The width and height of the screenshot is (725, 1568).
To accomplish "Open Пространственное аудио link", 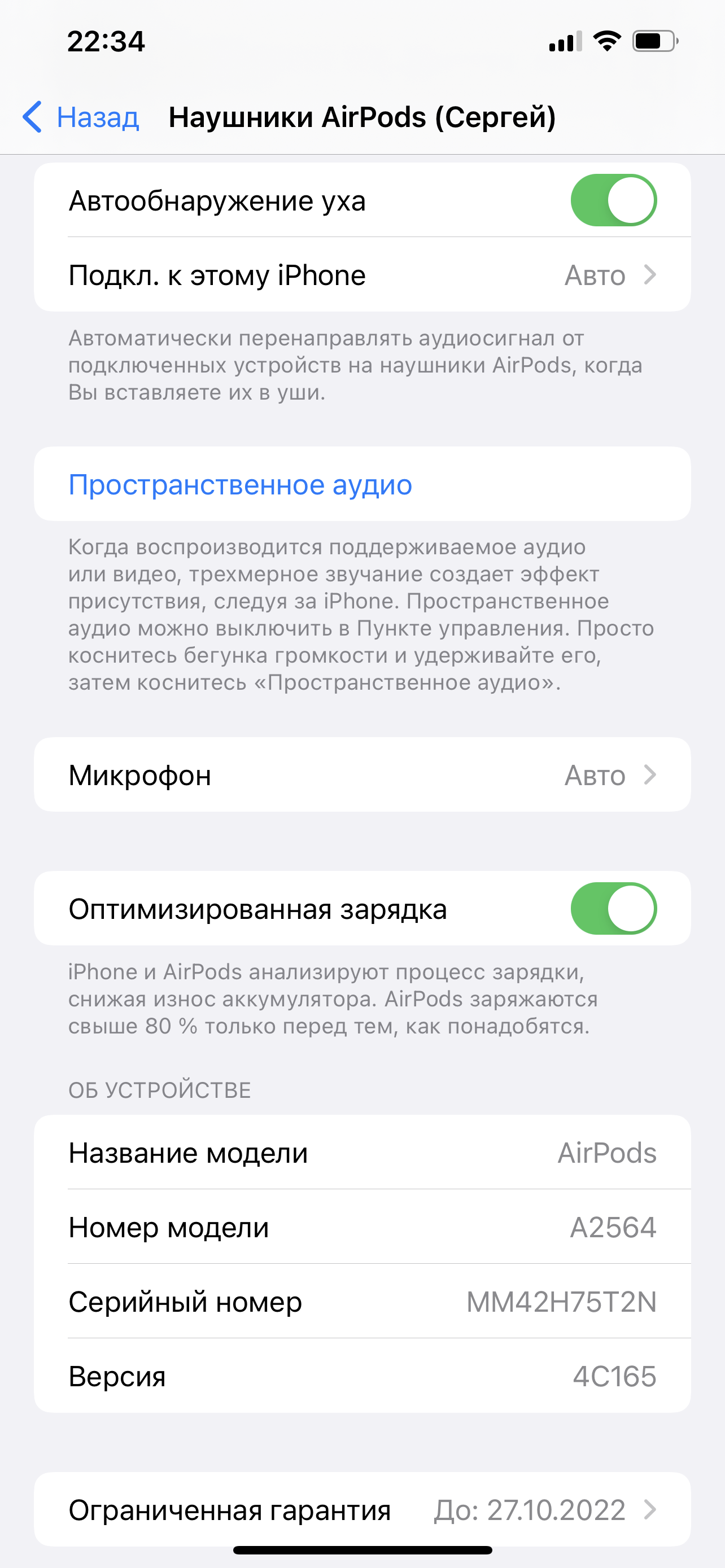I will tap(241, 485).
